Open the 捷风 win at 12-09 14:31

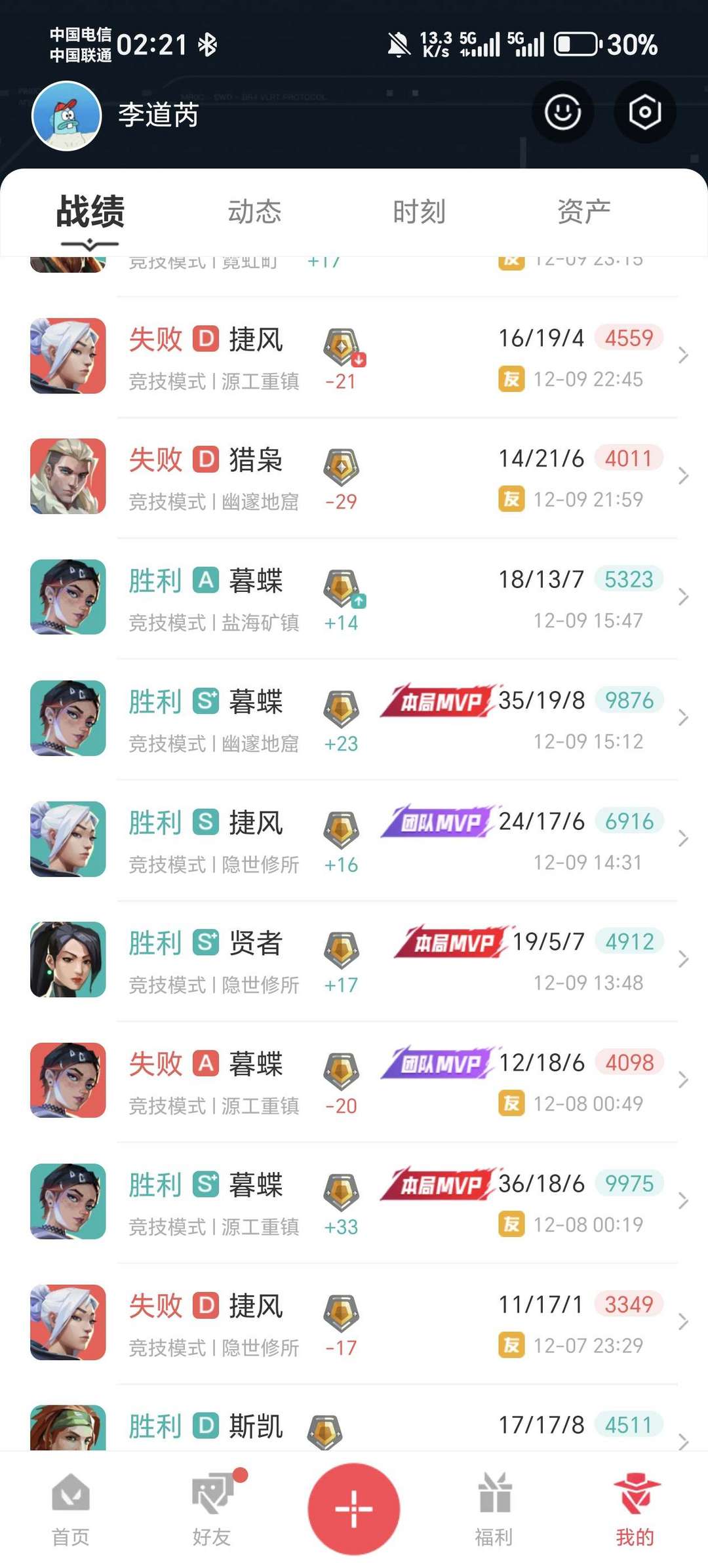coord(354,840)
